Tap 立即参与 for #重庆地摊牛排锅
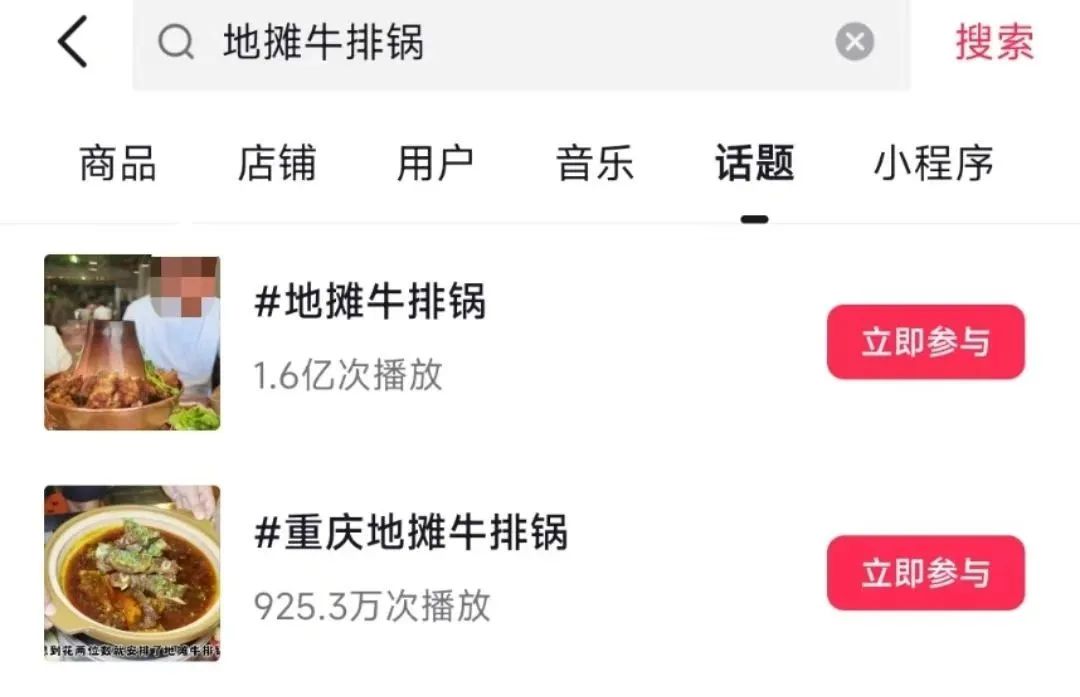This screenshot has height=697, width=1080. pos(925,573)
